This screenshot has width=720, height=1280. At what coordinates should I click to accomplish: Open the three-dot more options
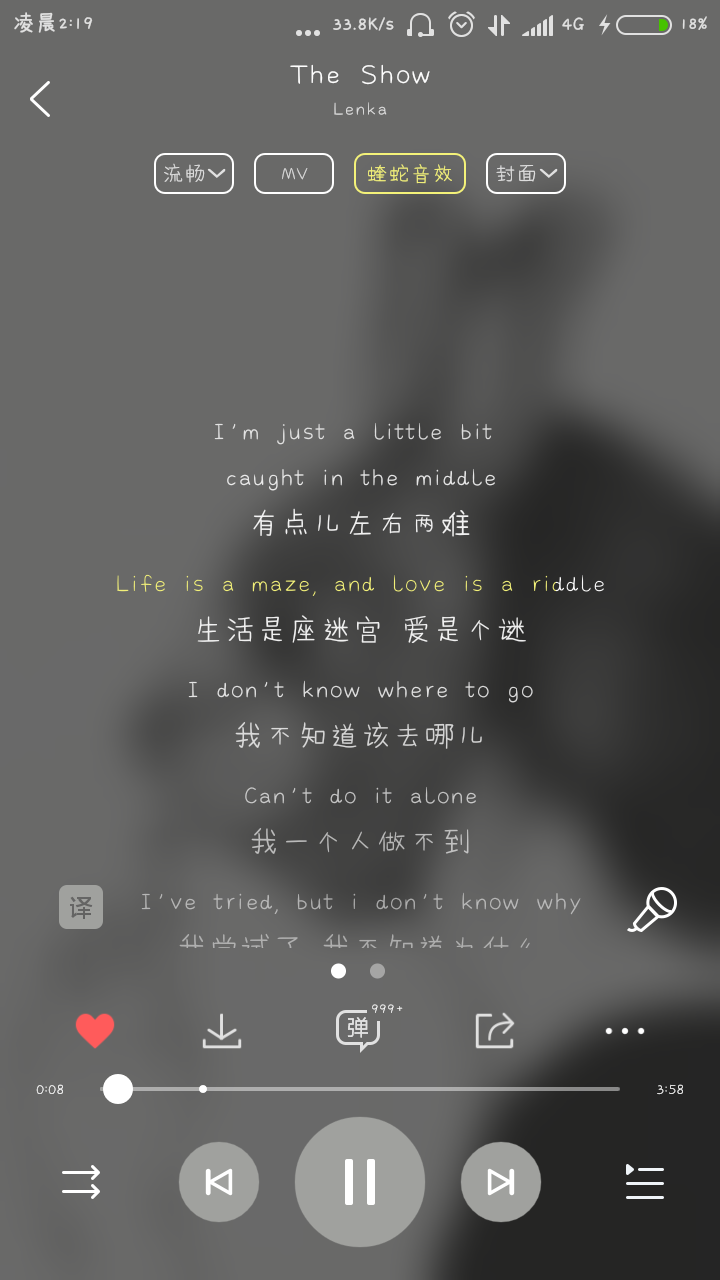pyautogui.click(x=625, y=1030)
